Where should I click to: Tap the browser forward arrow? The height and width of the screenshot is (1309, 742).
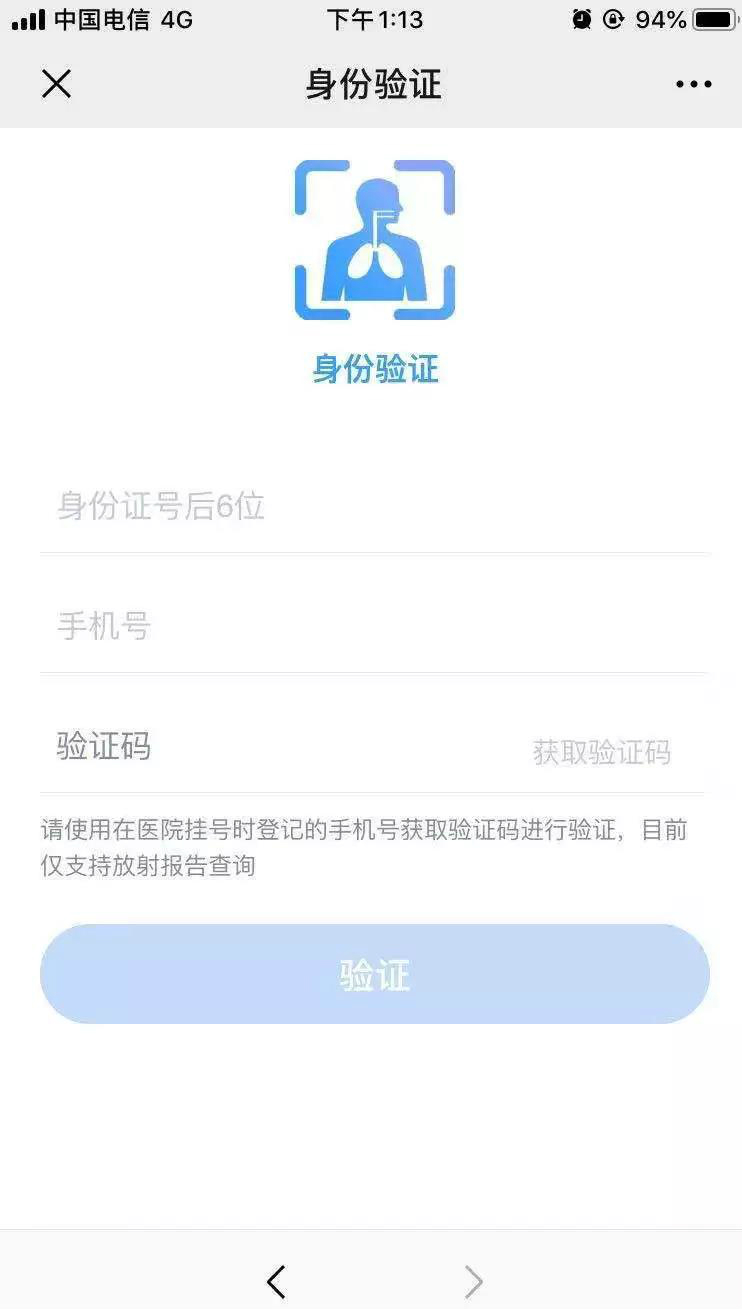tap(473, 1281)
